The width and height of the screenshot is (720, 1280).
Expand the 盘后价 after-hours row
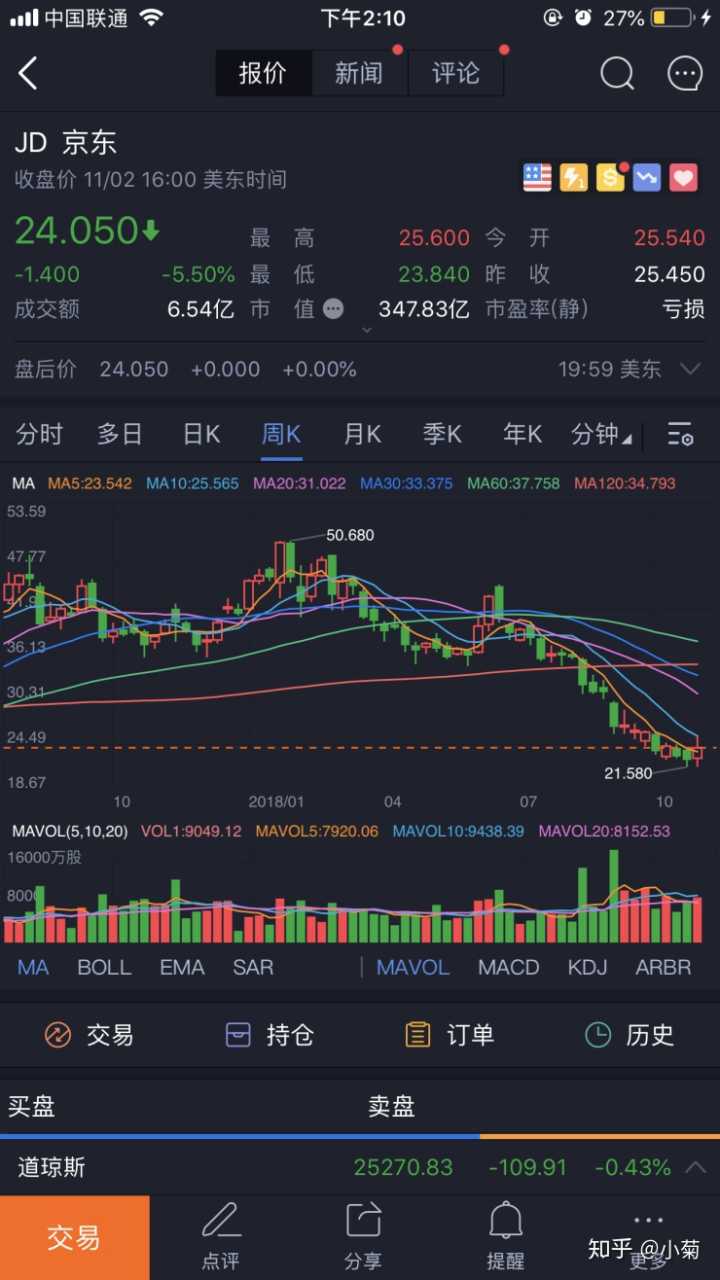point(690,369)
